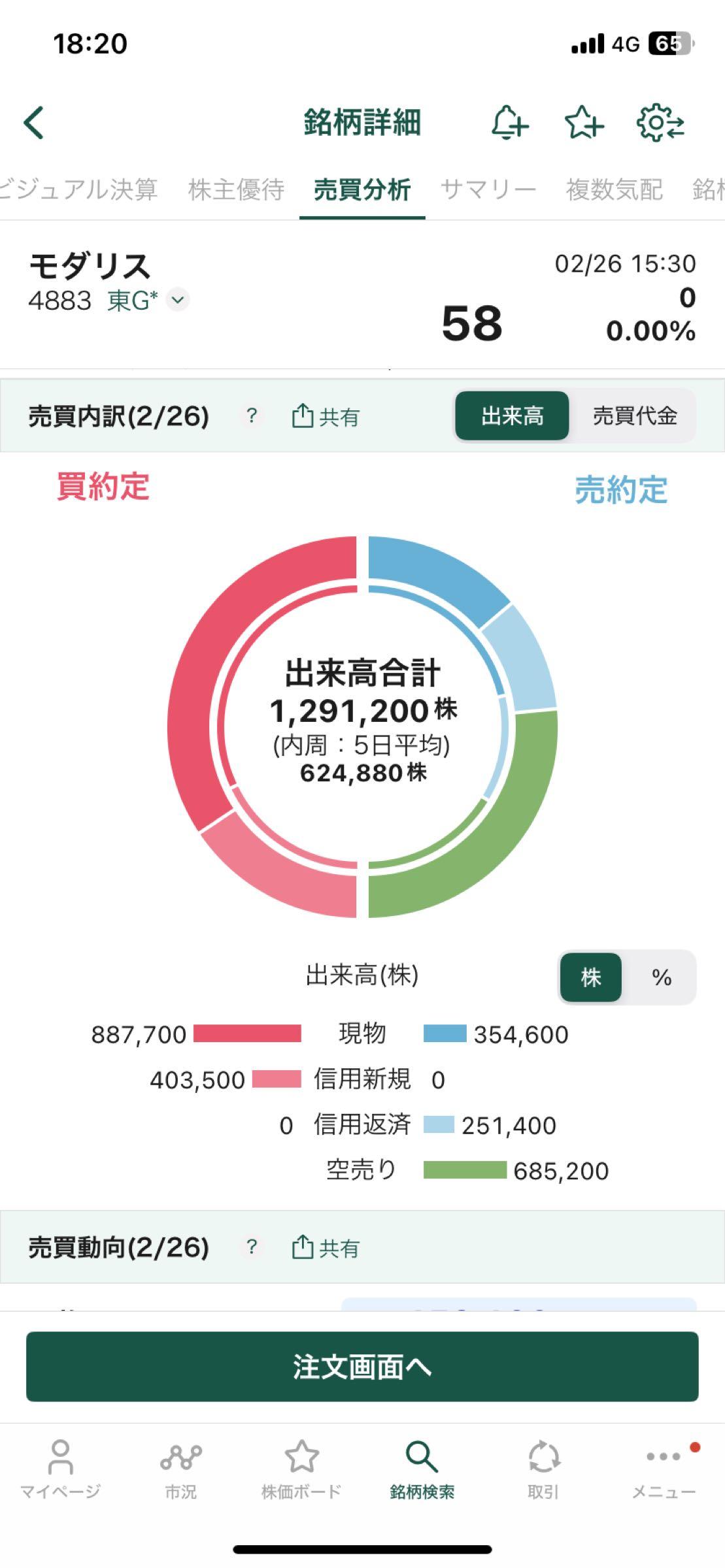This screenshot has height=1568, width=725.
Task: Go back using the top-left arrow
Action: coord(34,123)
